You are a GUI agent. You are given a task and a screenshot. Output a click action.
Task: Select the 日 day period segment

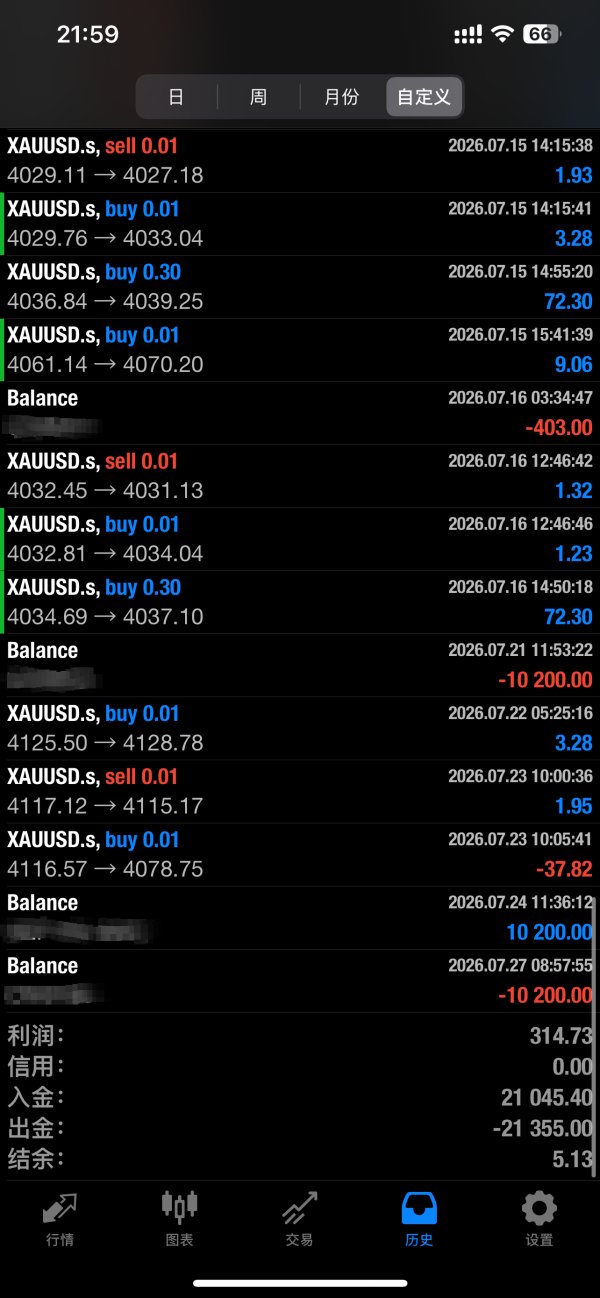pos(177,97)
